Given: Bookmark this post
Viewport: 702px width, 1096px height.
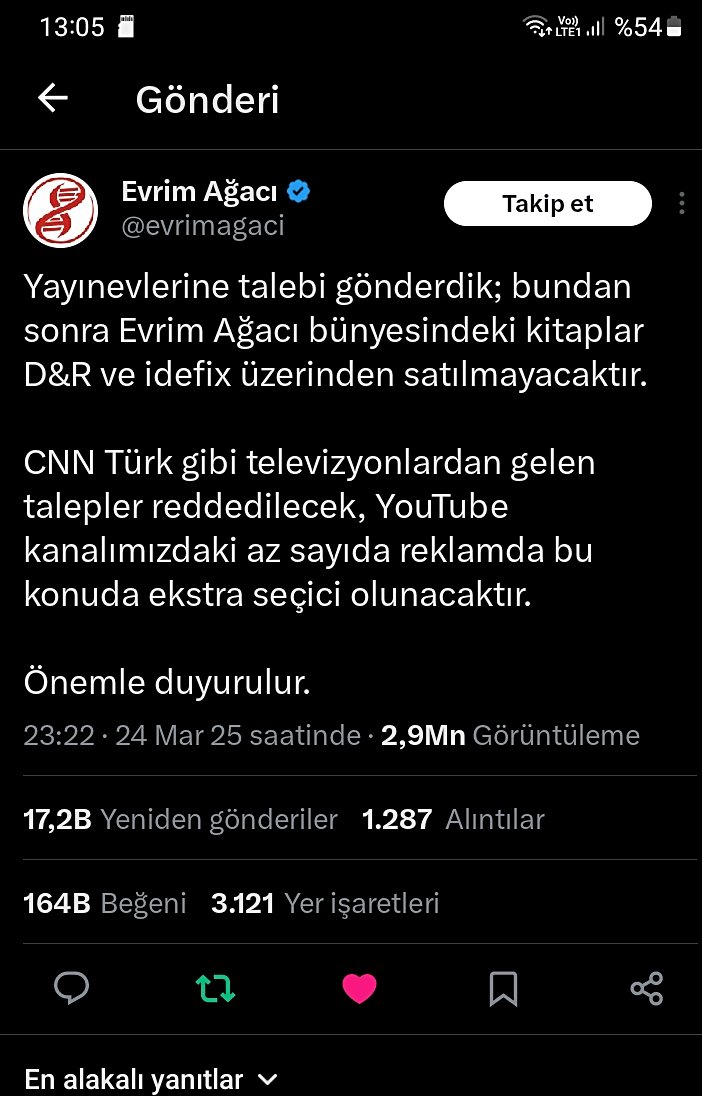Looking at the screenshot, I should point(503,989).
